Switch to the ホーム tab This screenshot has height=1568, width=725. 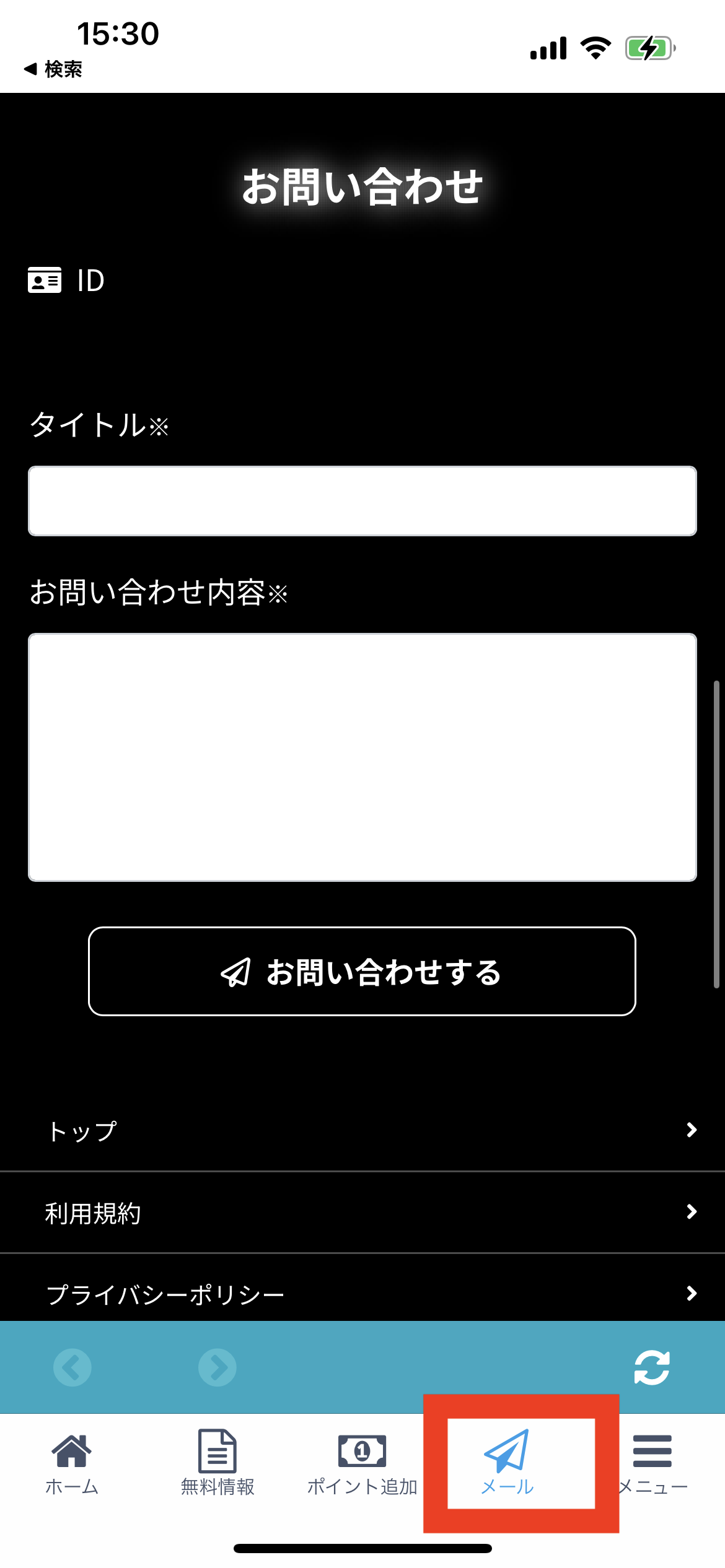(72, 1463)
